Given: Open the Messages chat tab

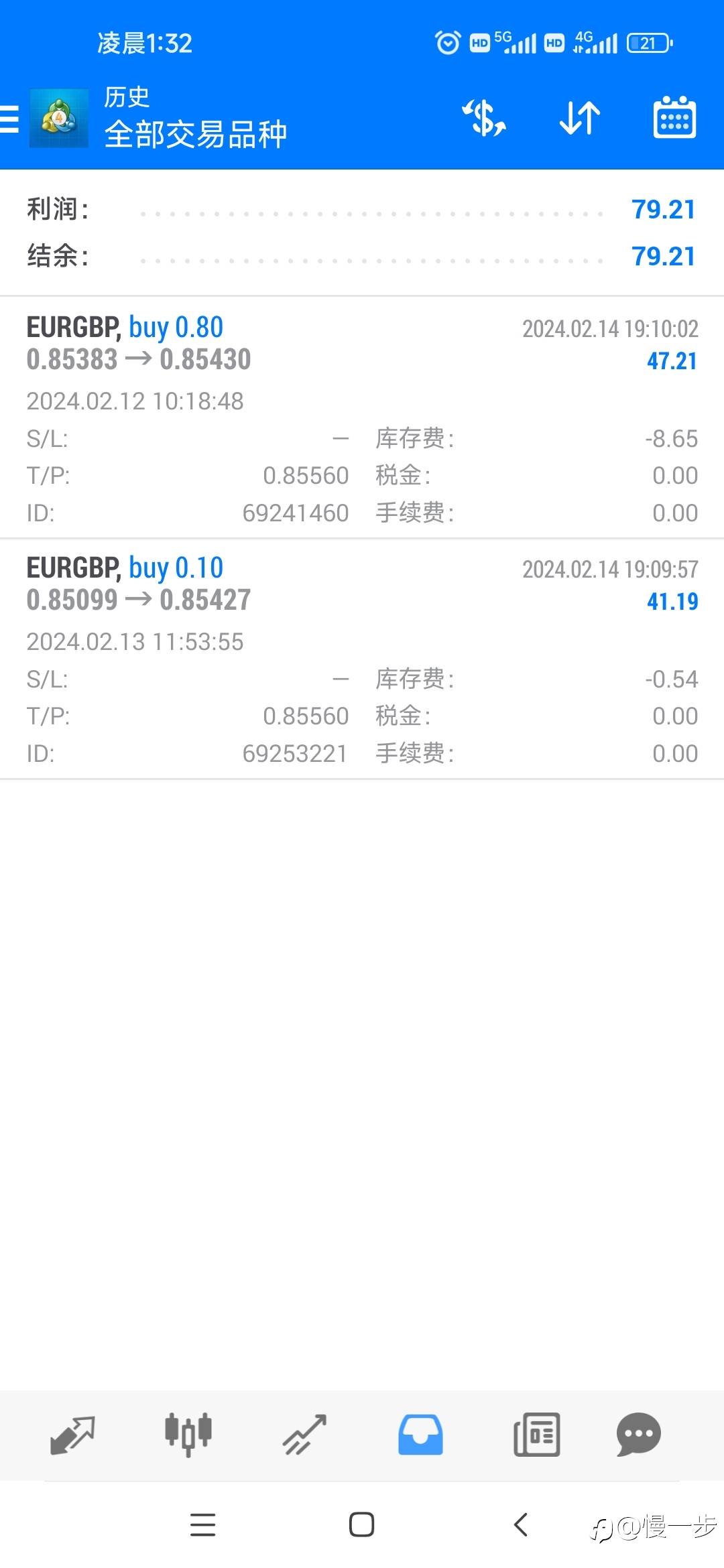Looking at the screenshot, I should point(638,1435).
